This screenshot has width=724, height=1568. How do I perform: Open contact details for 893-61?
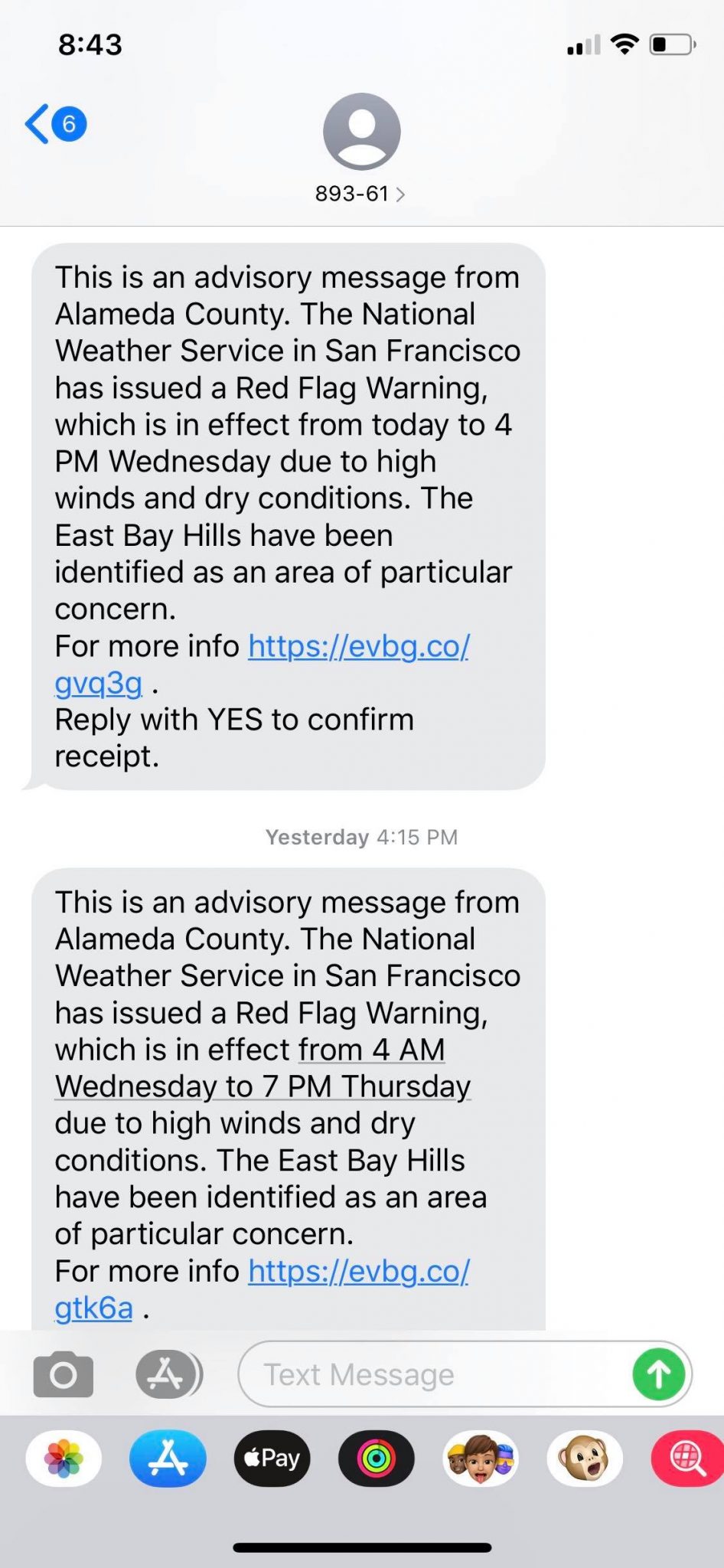[360, 194]
